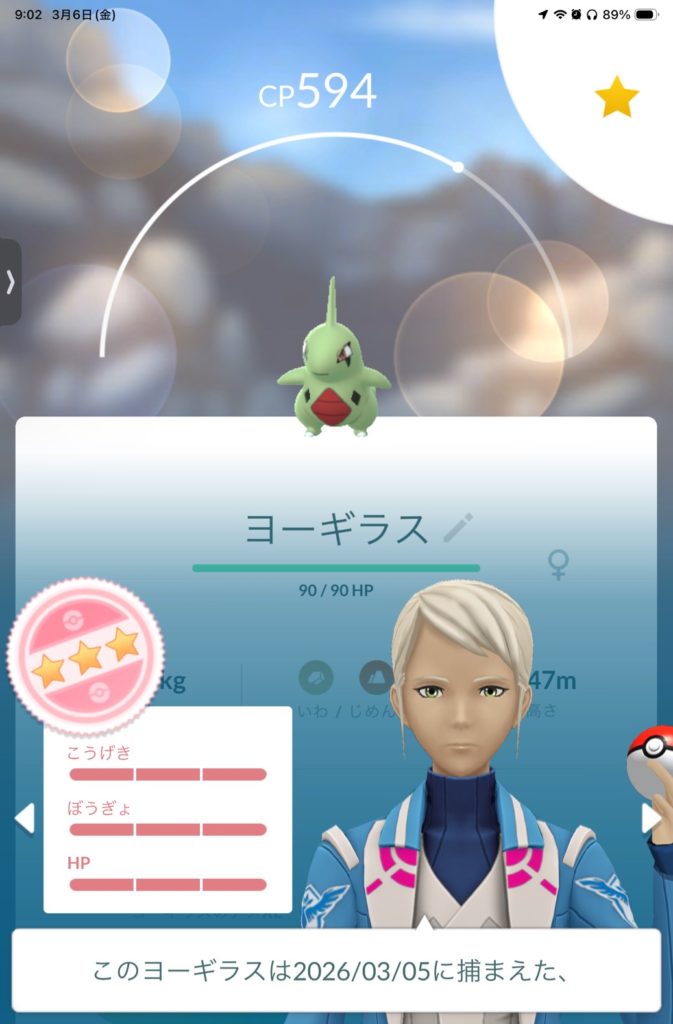Expand the side tab chevron
The height and width of the screenshot is (1024, 673).
point(10,283)
